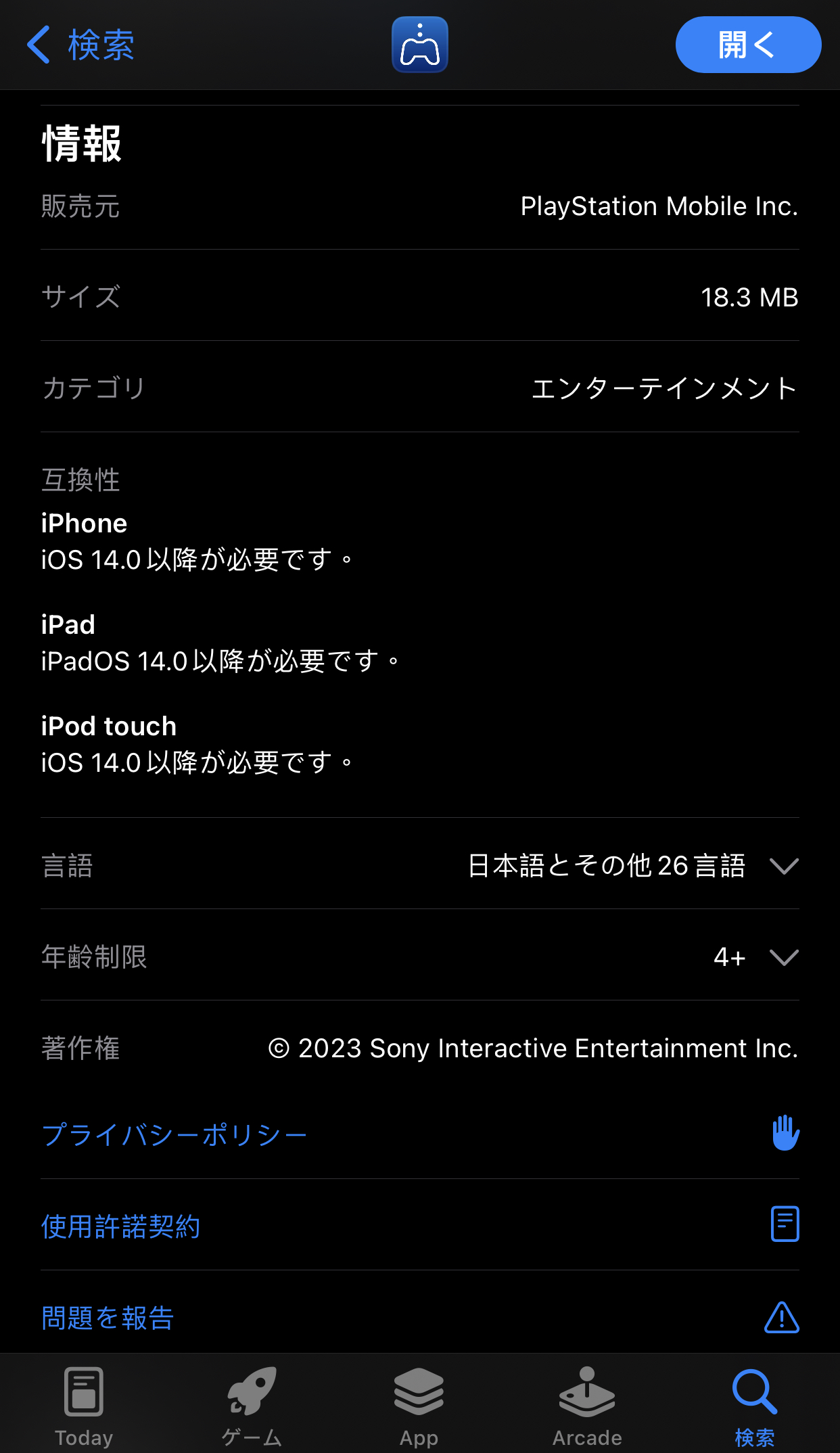Open the プライバシーポリシー link
Screen dimensions: 840x1453
[x=174, y=1134]
